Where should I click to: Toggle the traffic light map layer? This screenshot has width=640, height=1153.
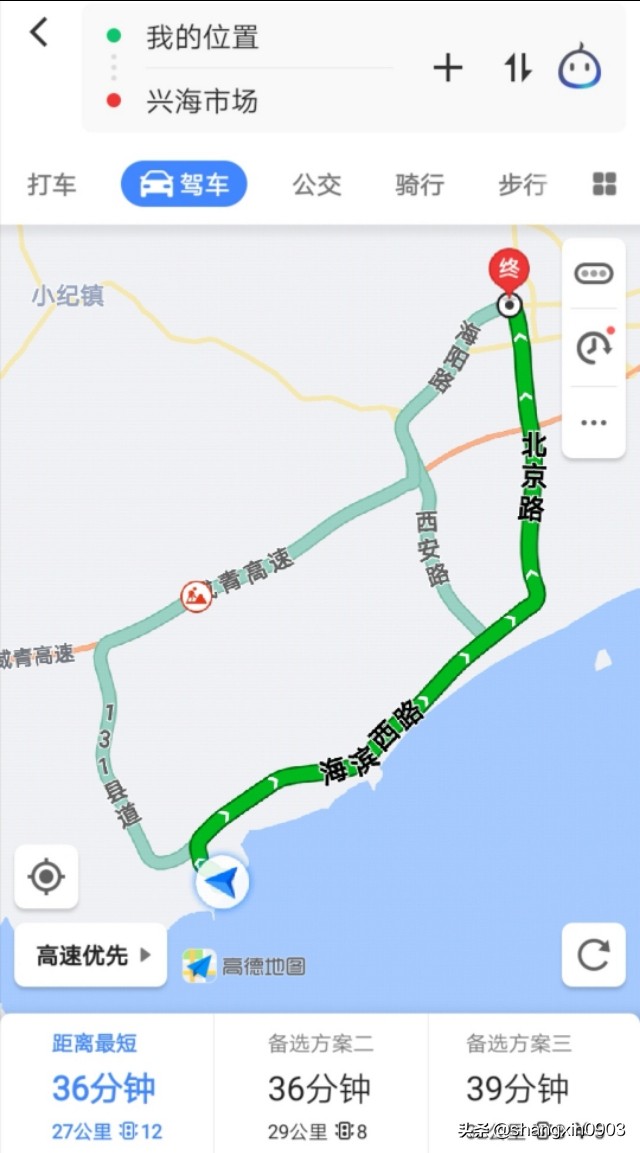(x=594, y=274)
